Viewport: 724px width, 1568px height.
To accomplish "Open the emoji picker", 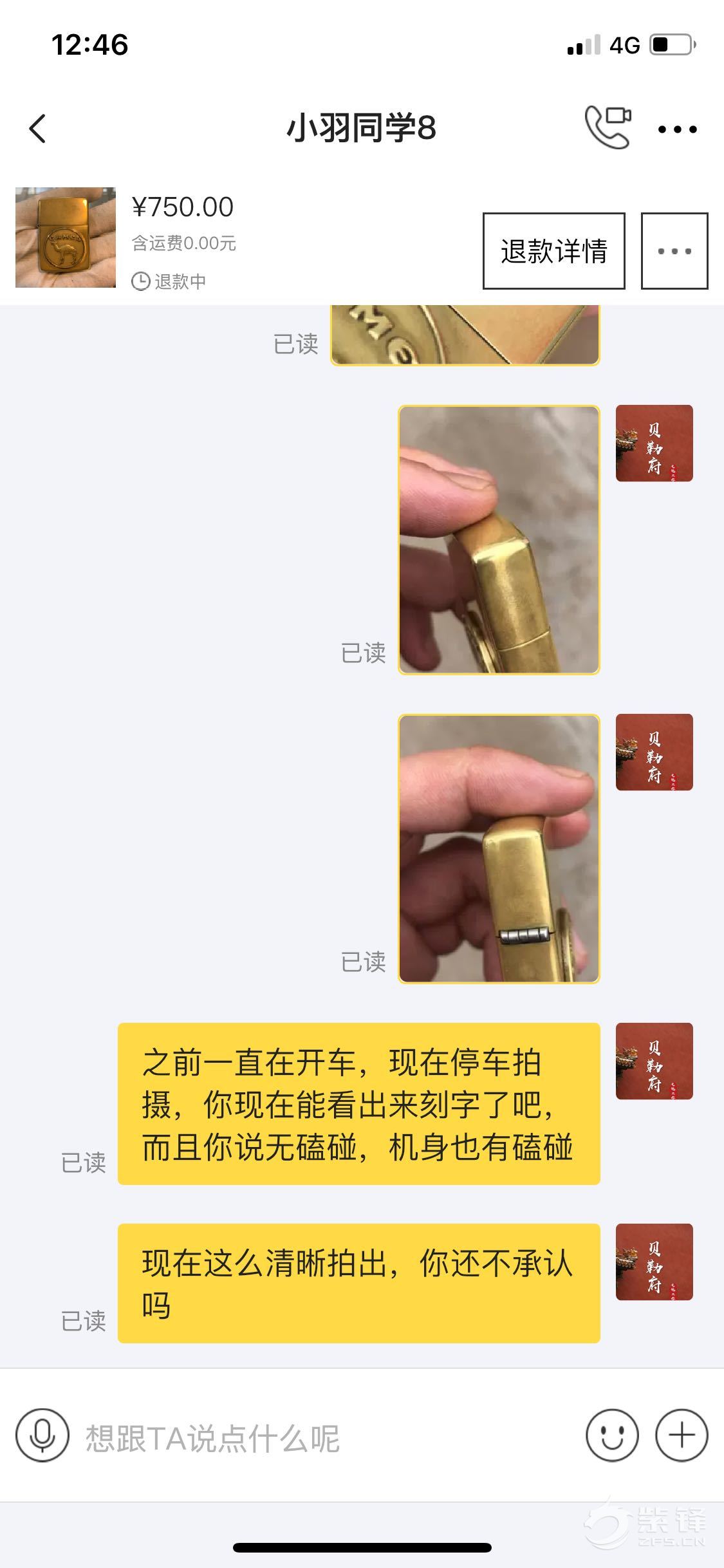I will coord(612,1435).
